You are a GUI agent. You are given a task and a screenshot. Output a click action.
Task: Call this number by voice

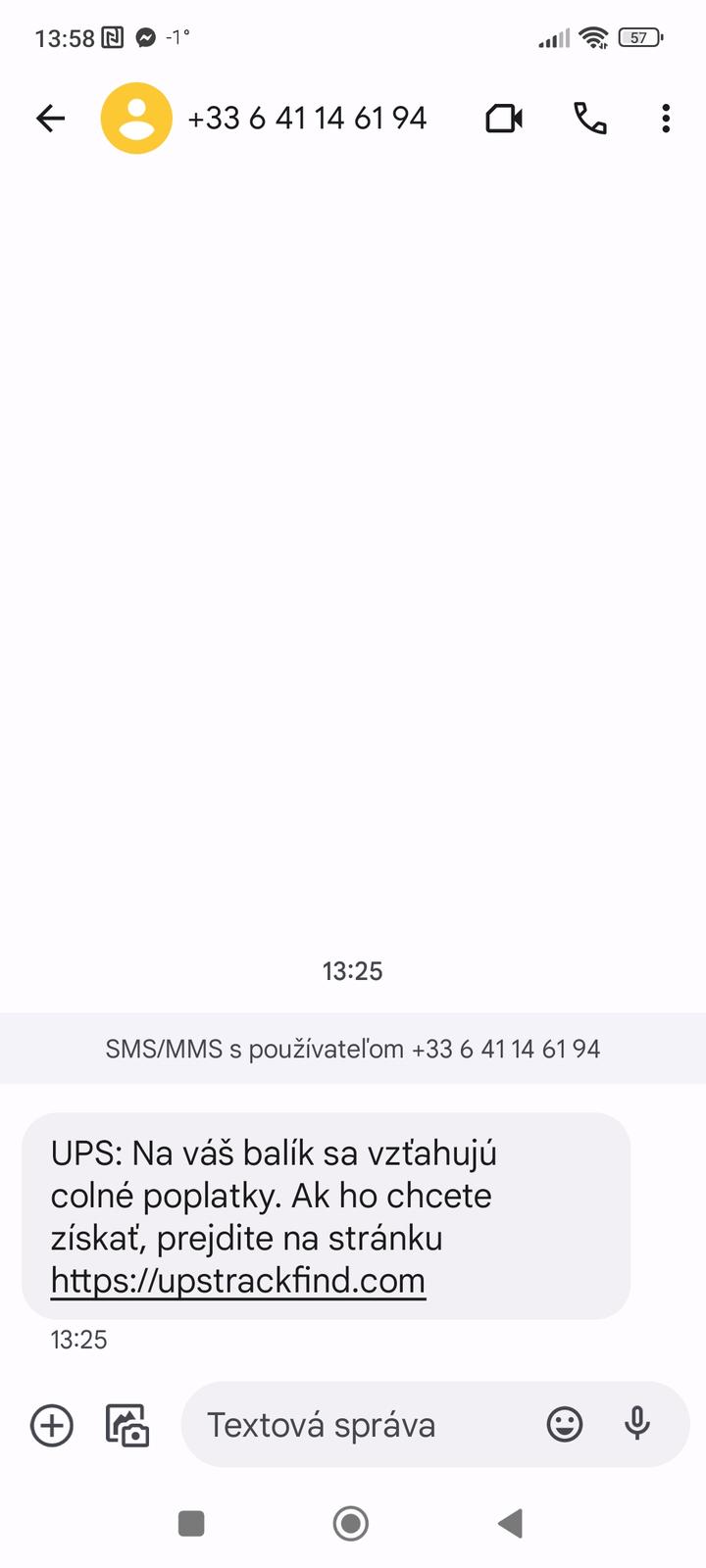click(589, 119)
